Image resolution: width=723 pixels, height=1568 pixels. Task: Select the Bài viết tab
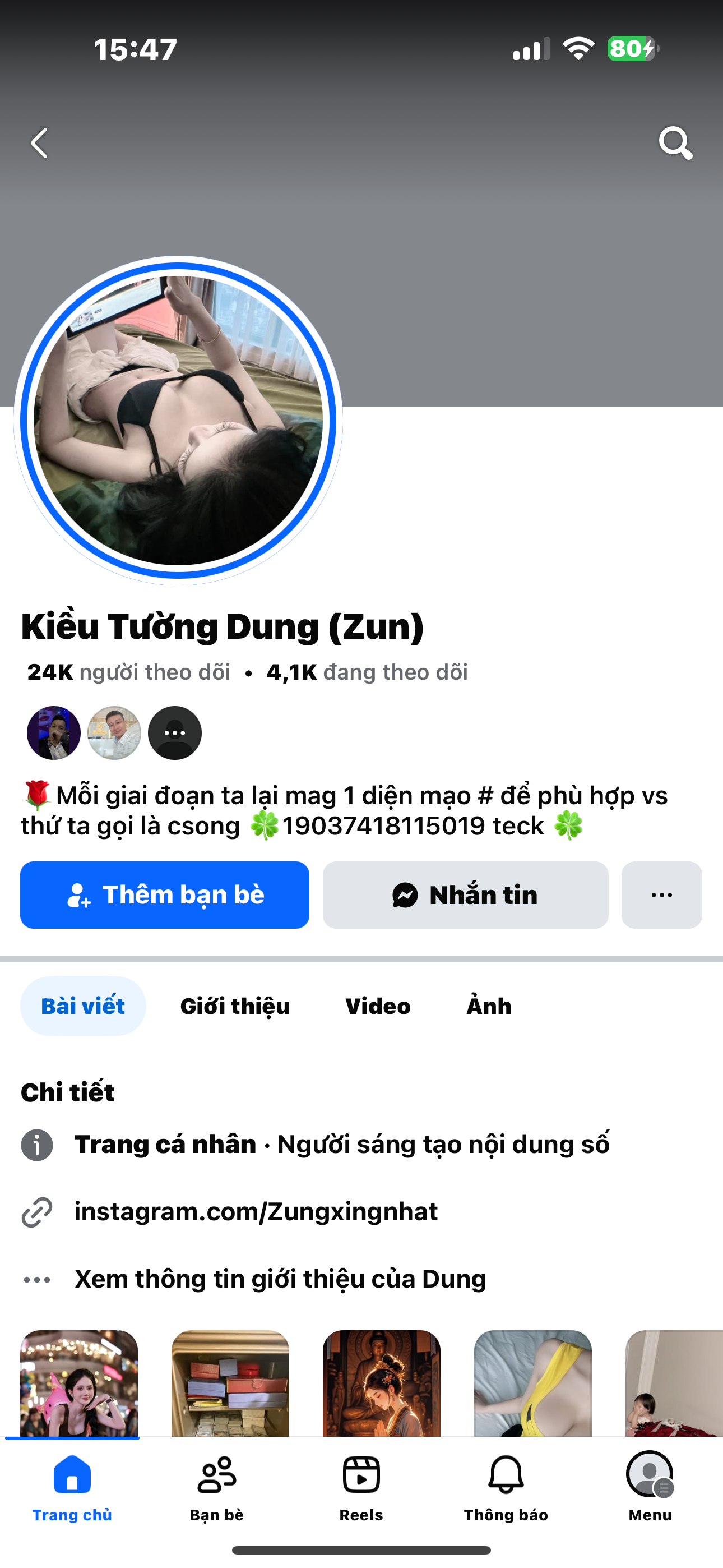pyautogui.click(x=83, y=1006)
